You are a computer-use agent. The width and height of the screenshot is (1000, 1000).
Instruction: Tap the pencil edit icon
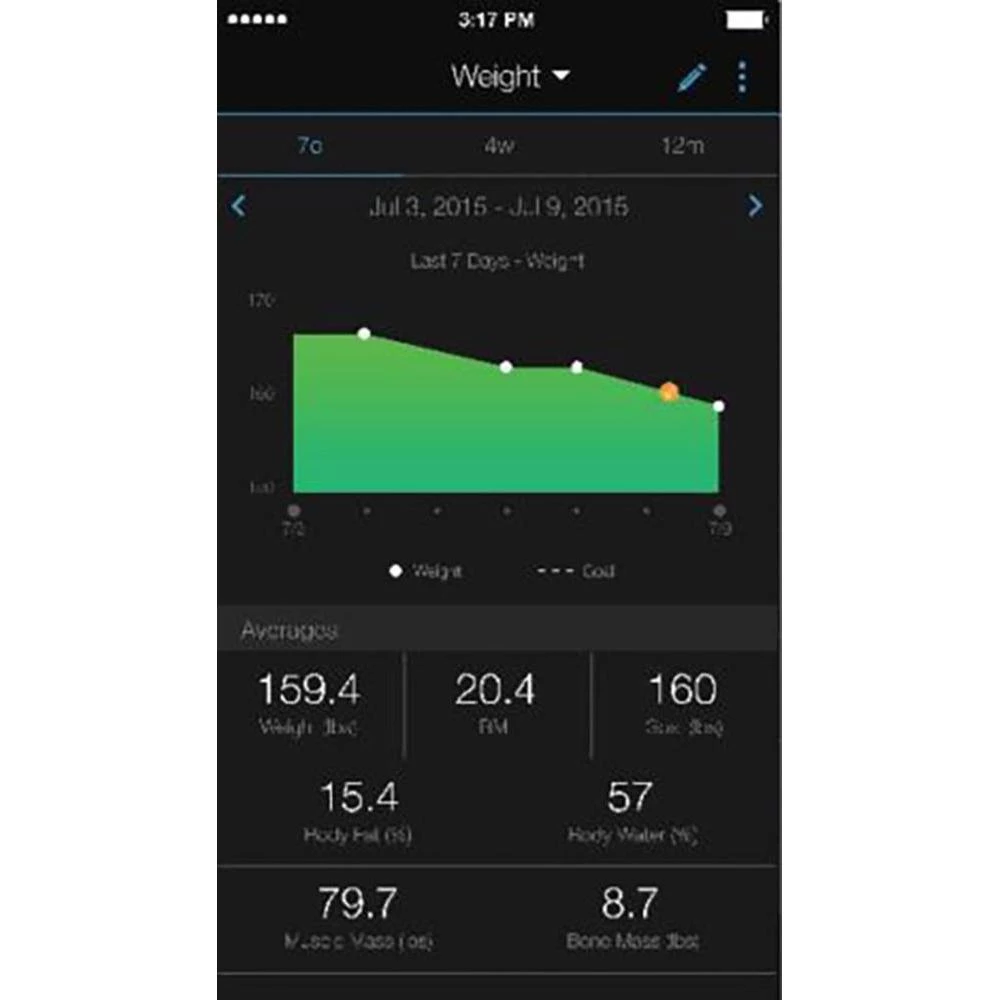(x=691, y=78)
